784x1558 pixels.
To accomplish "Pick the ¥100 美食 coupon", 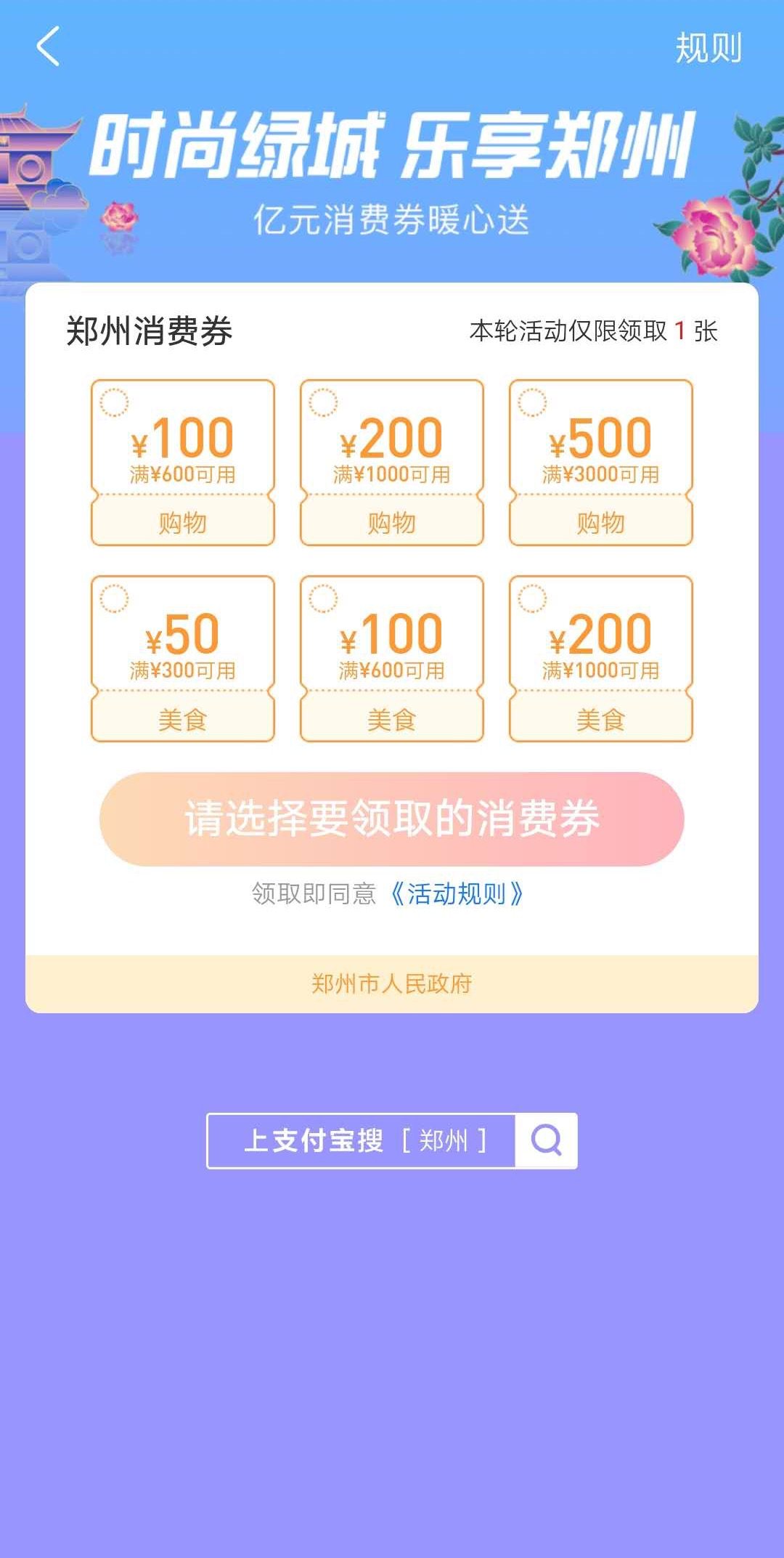I will click(392, 658).
